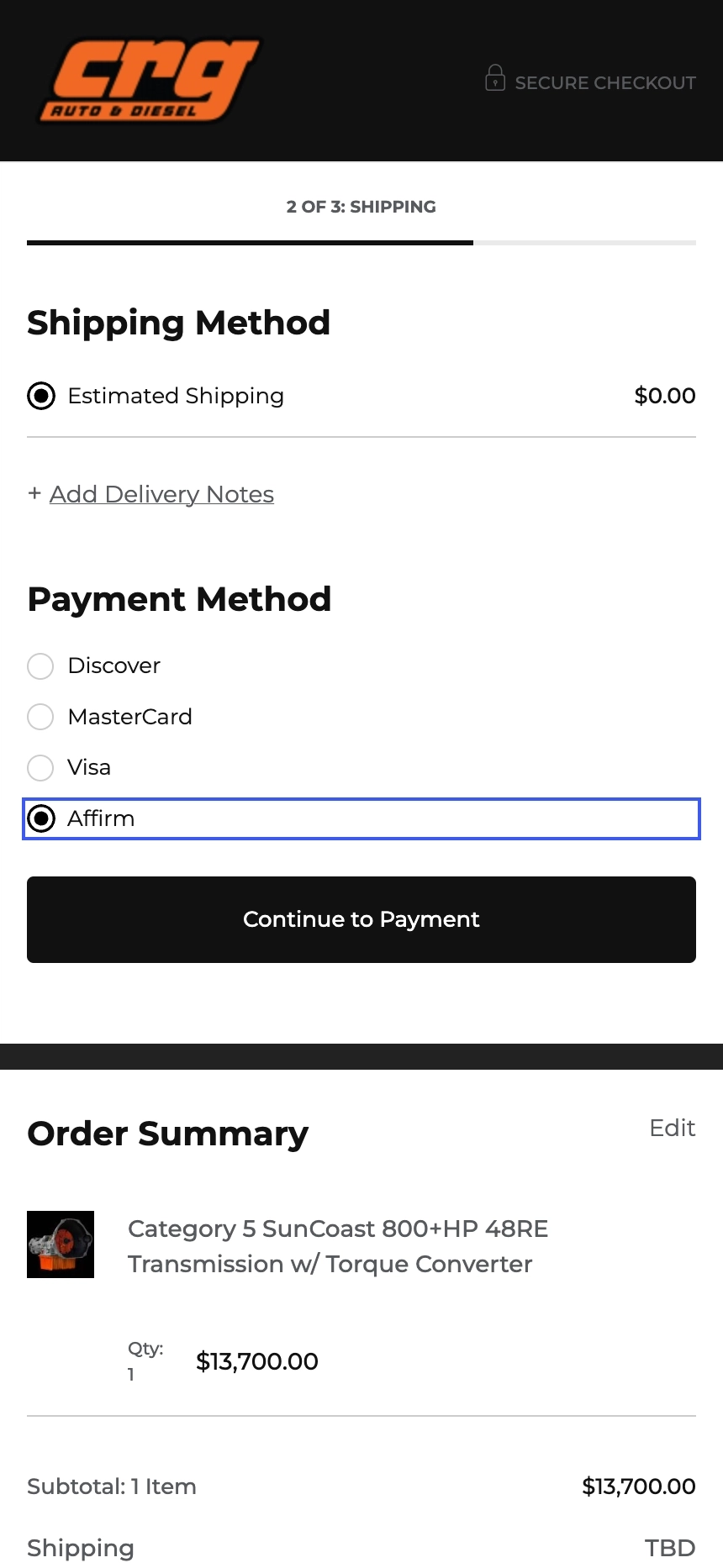Open the SunCoast 48RE Transmission product
Image resolution: width=723 pixels, height=1568 pixels.
[338, 1246]
